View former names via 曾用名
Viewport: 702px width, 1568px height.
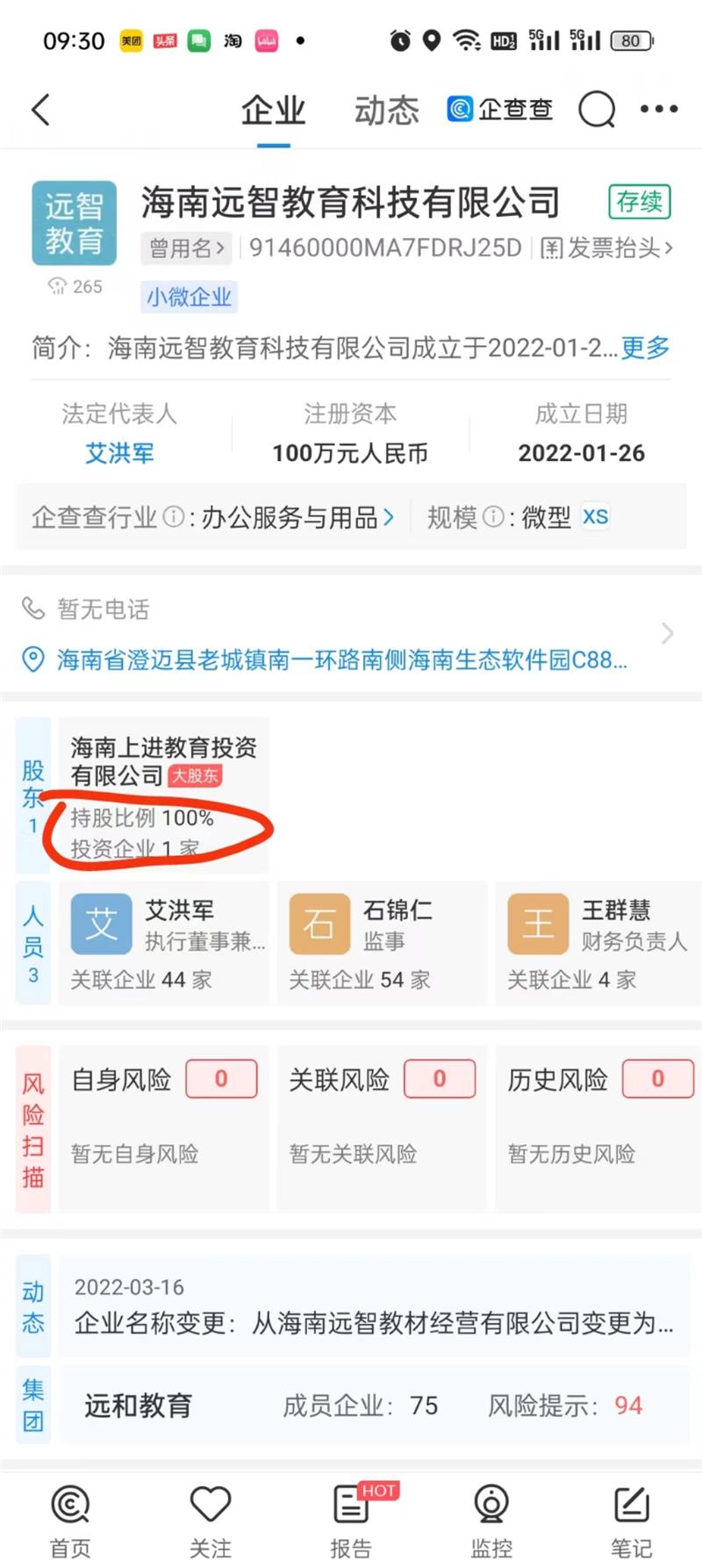186,248
